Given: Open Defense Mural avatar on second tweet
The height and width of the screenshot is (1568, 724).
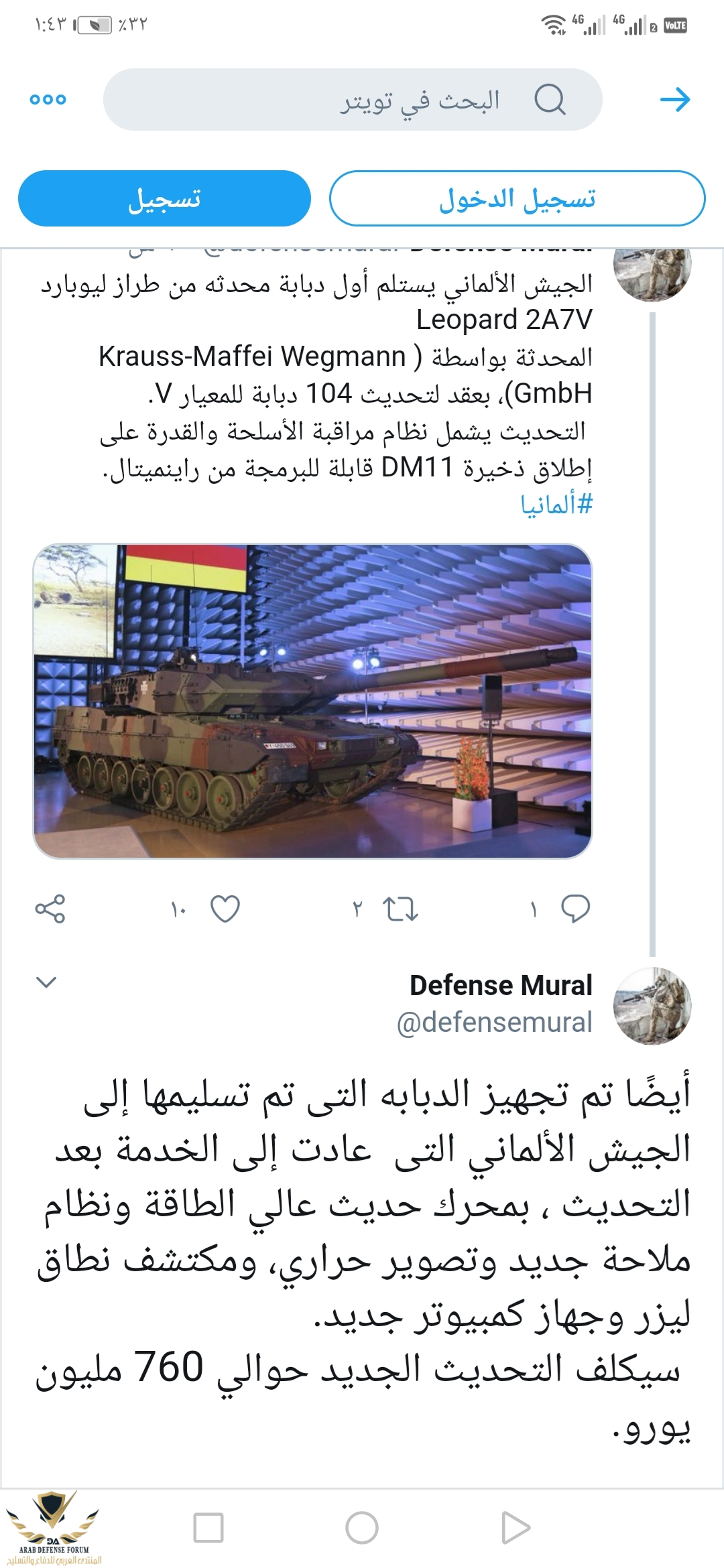Looking at the screenshot, I should point(652,1005).
